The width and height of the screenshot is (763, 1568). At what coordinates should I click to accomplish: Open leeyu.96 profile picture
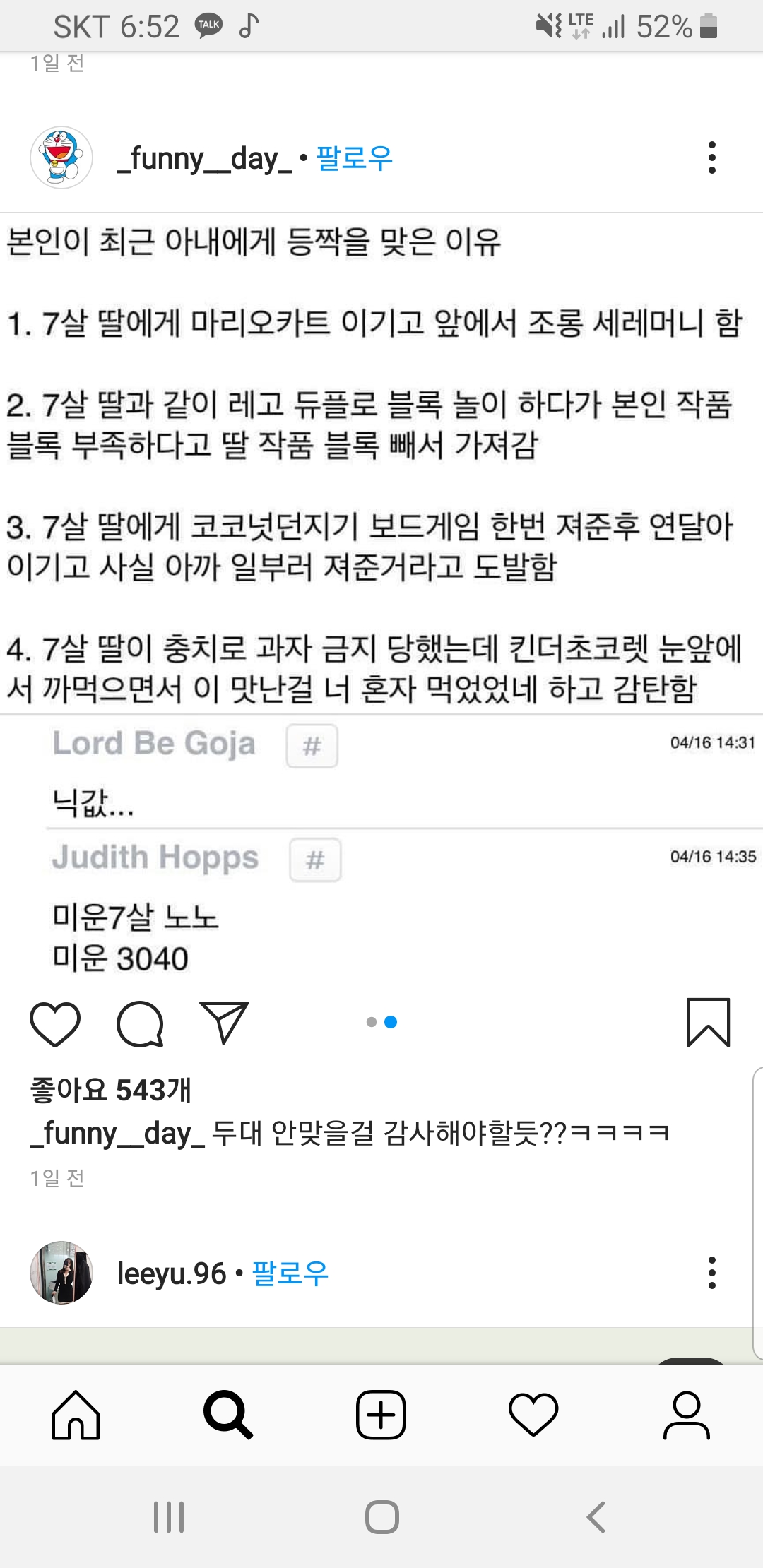pos(61,1273)
